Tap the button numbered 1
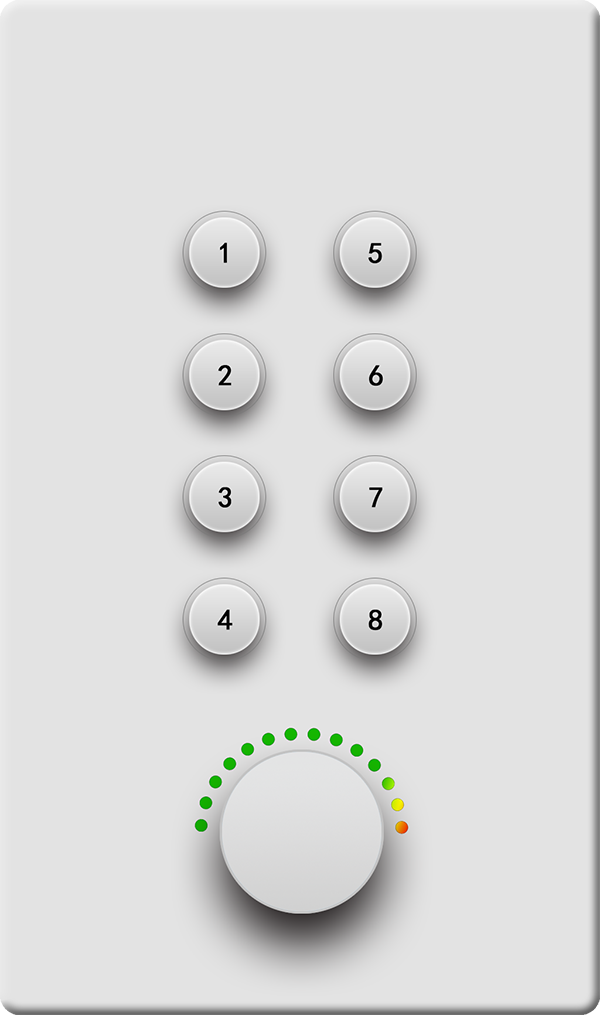This screenshot has height=1015, width=600. [224, 253]
